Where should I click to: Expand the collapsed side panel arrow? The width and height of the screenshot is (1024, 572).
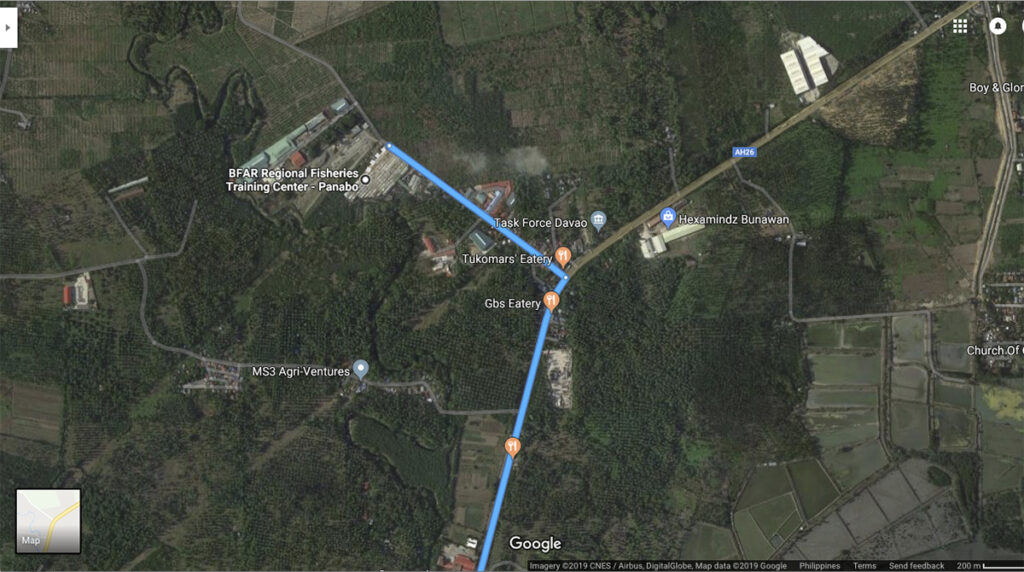[x=7, y=28]
